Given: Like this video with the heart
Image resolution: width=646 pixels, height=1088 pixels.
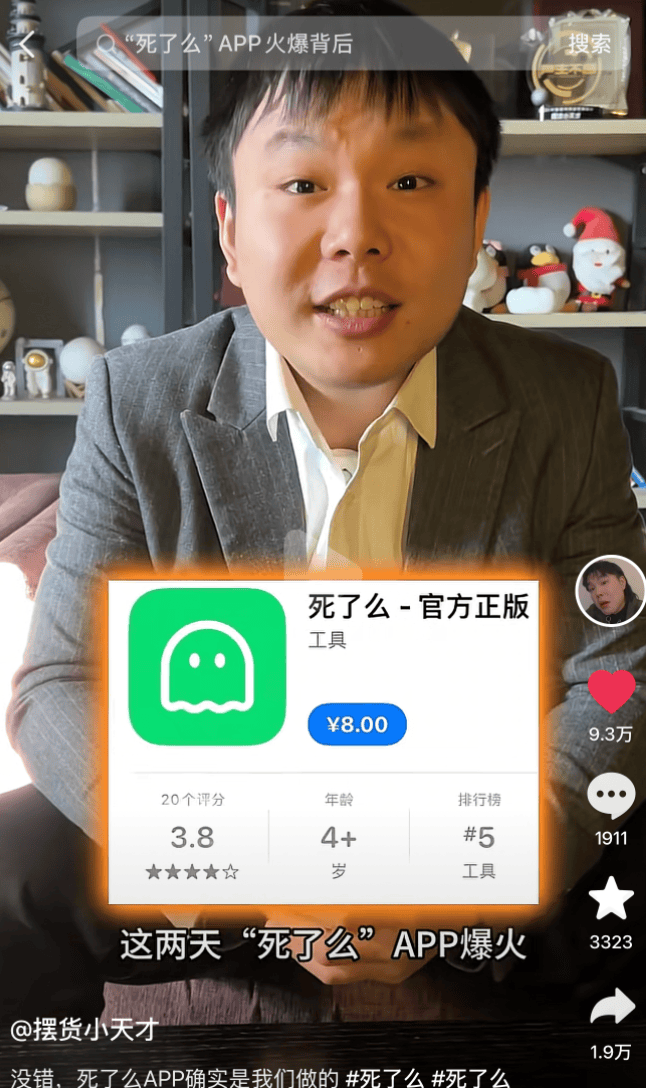Looking at the screenshot, I should click(x=611, y=692).
